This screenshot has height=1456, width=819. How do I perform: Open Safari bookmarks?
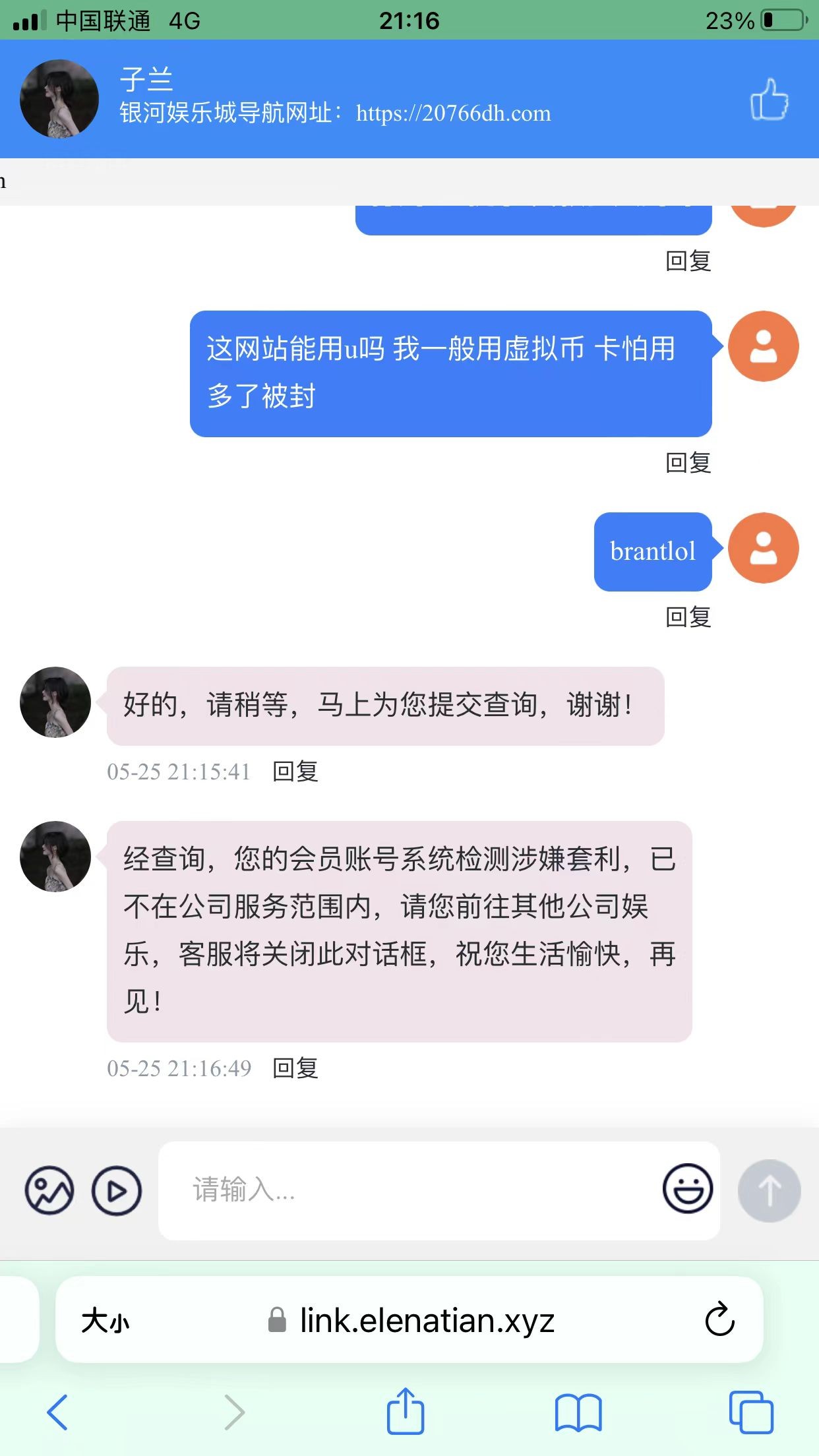click(x=578, y=1412)
